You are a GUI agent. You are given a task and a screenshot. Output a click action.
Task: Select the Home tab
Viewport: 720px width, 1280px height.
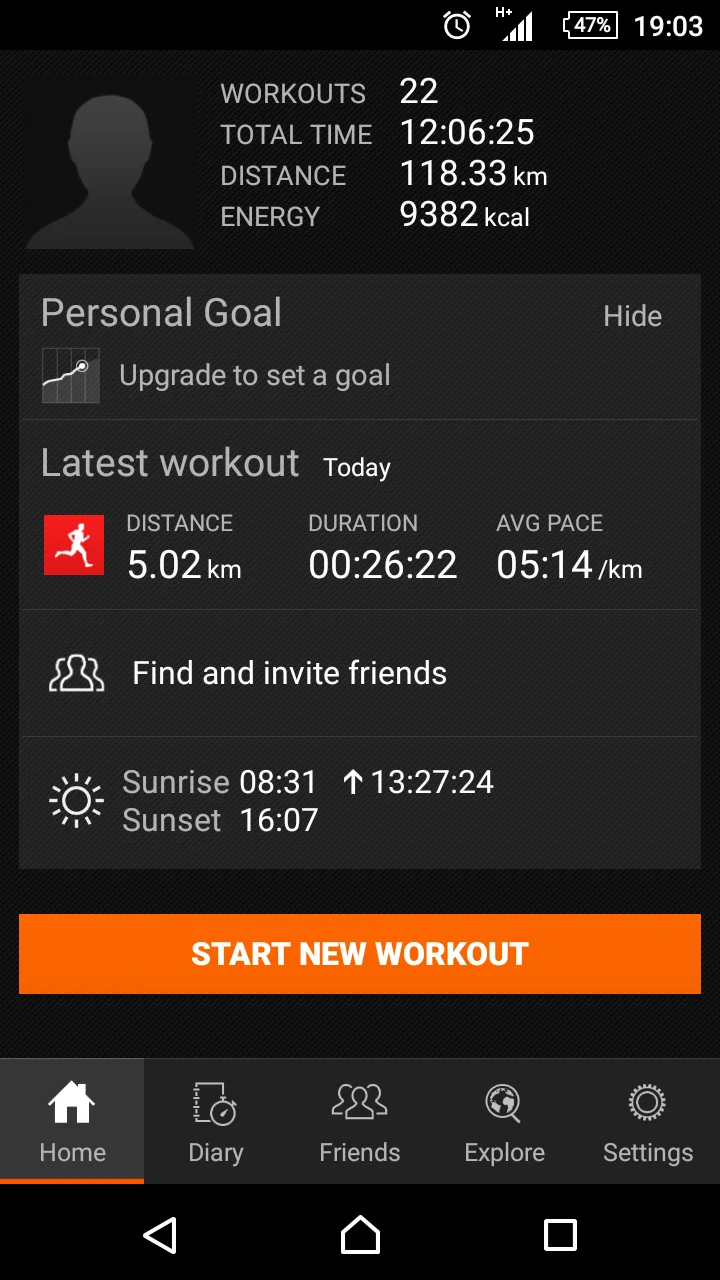tap(72, 1122)
